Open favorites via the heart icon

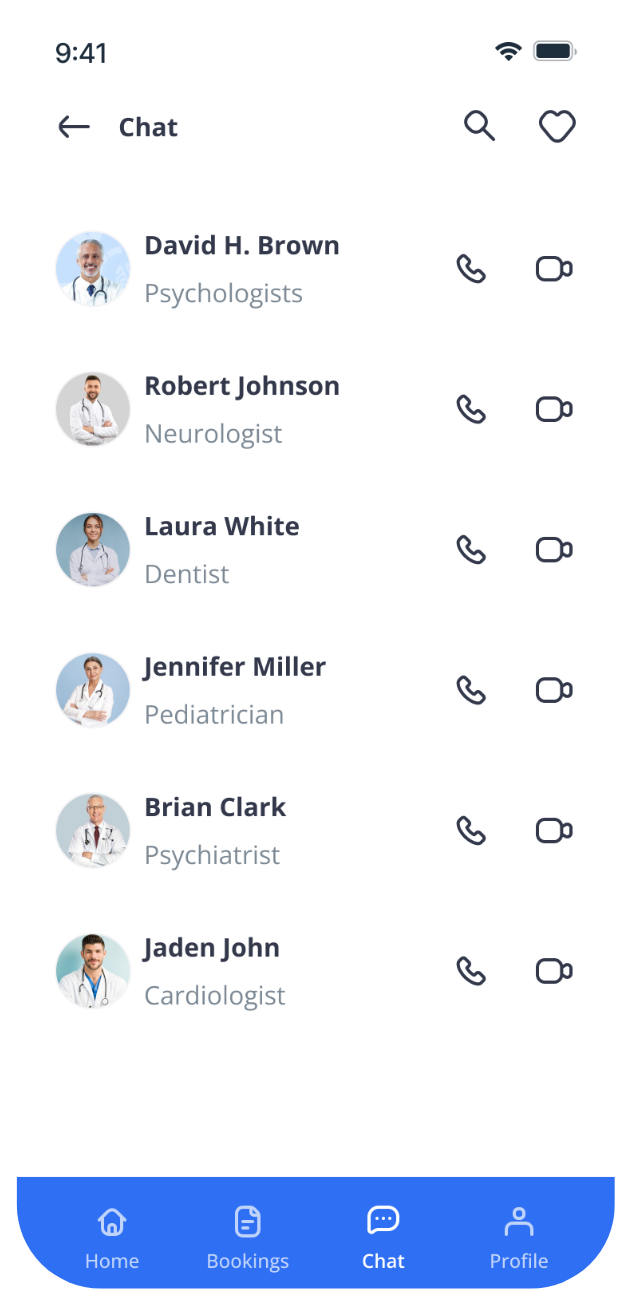click(557, 127)
